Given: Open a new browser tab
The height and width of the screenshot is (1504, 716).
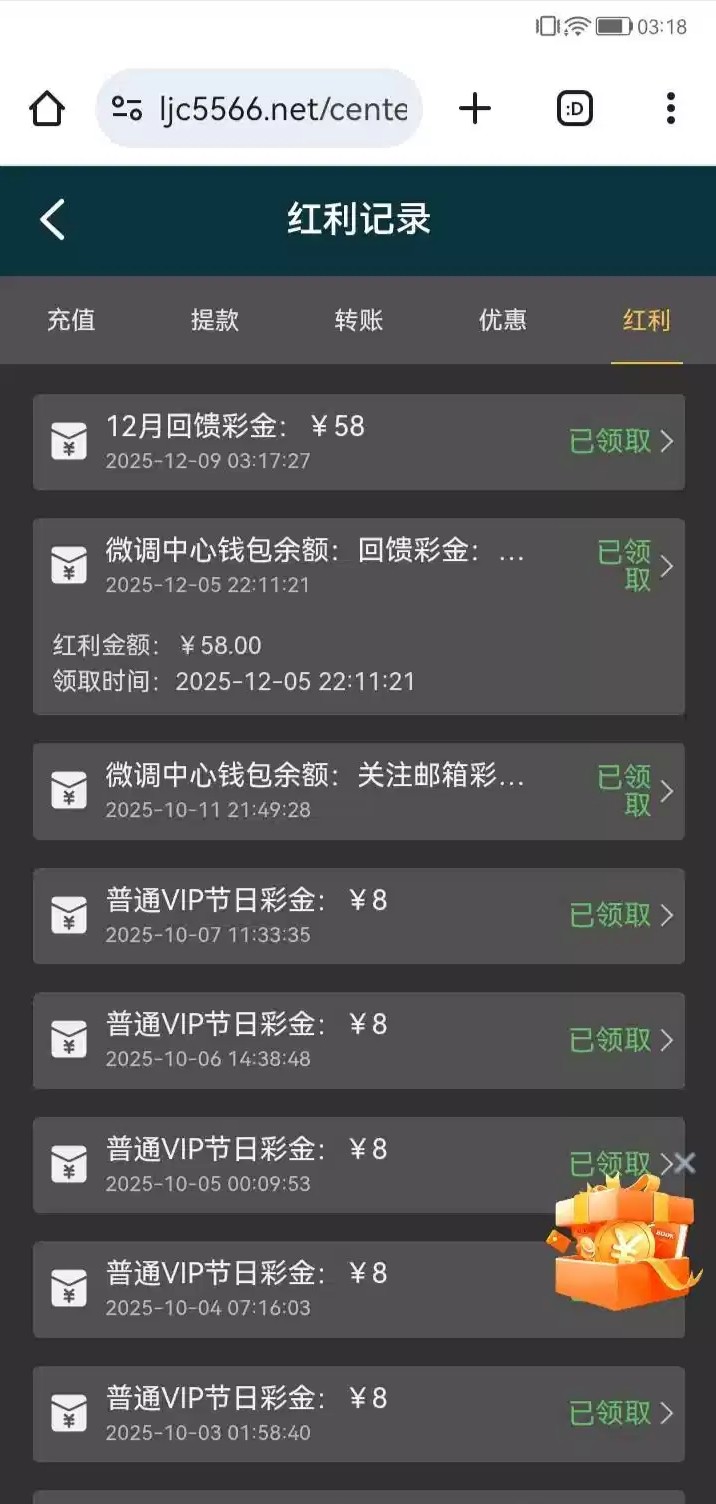Looking at the screenshot, I should coord(475,108).
